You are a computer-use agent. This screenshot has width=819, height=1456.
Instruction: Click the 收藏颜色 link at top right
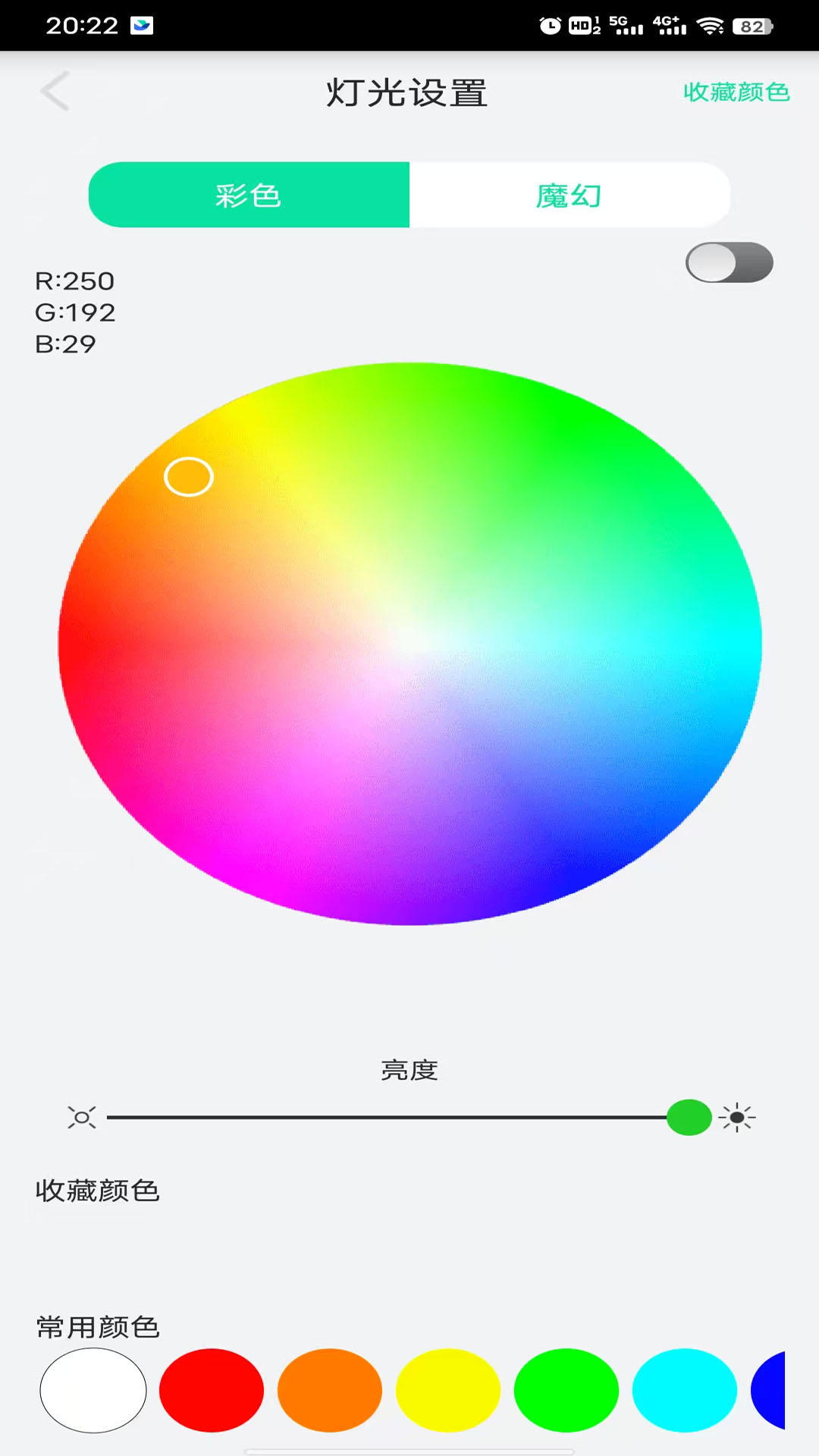(x=734, y=93)
